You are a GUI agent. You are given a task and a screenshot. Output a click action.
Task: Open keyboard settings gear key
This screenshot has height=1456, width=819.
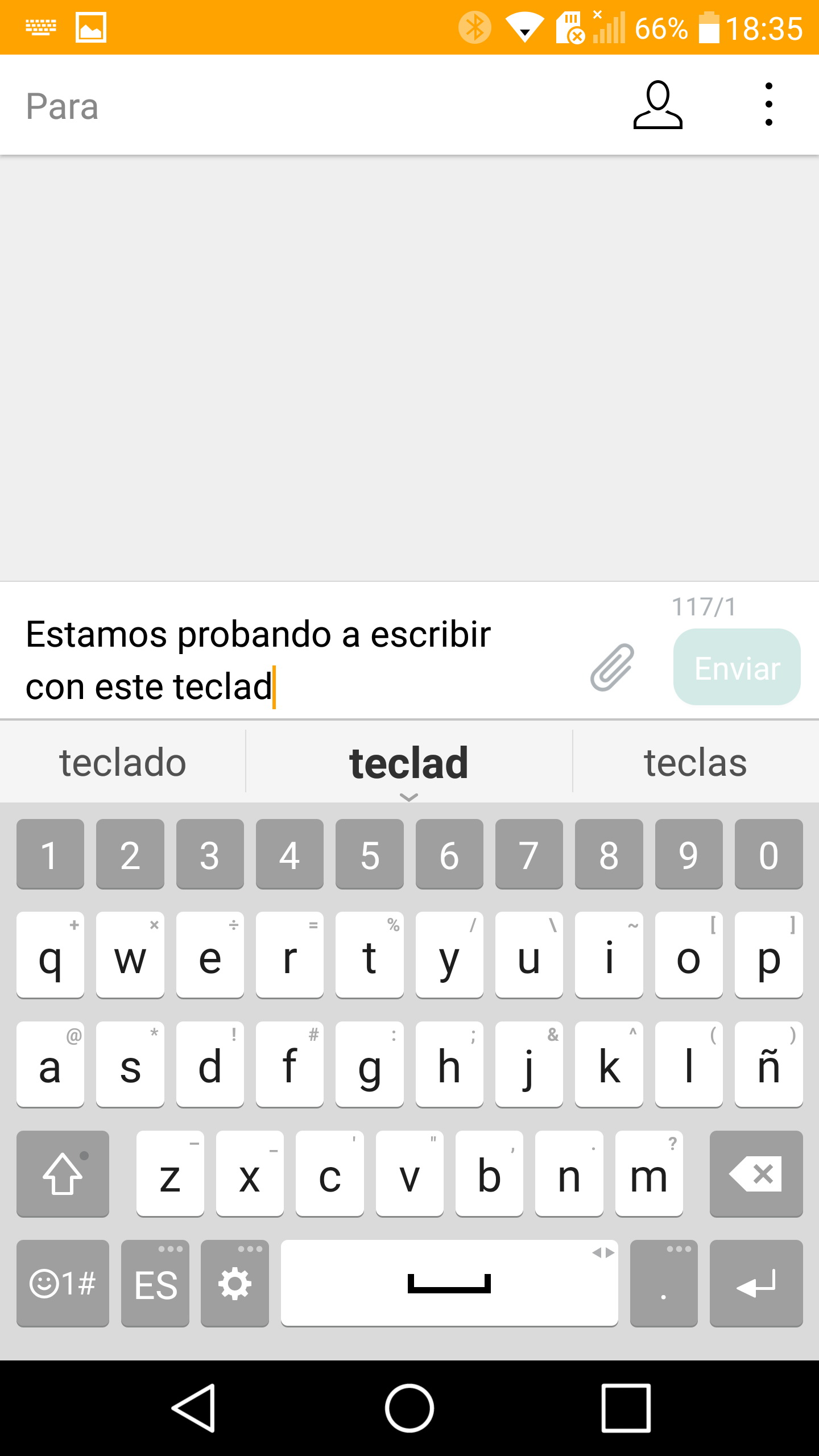click(234, 1284)
